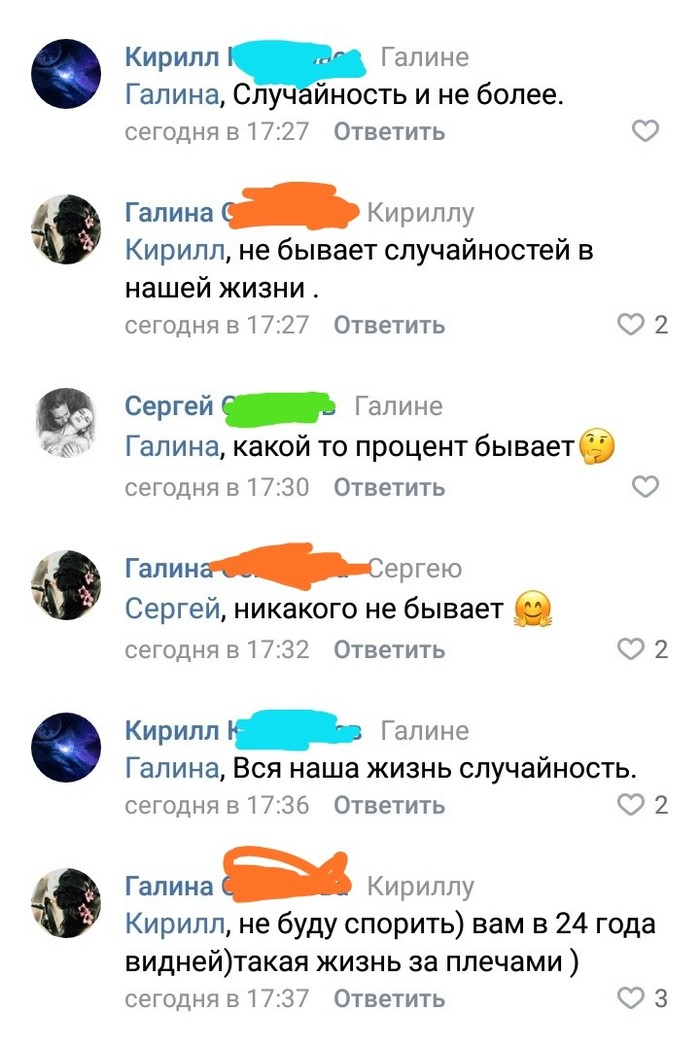Open Сергей's profile picture
700x1046 pixels.
point(67,422)
